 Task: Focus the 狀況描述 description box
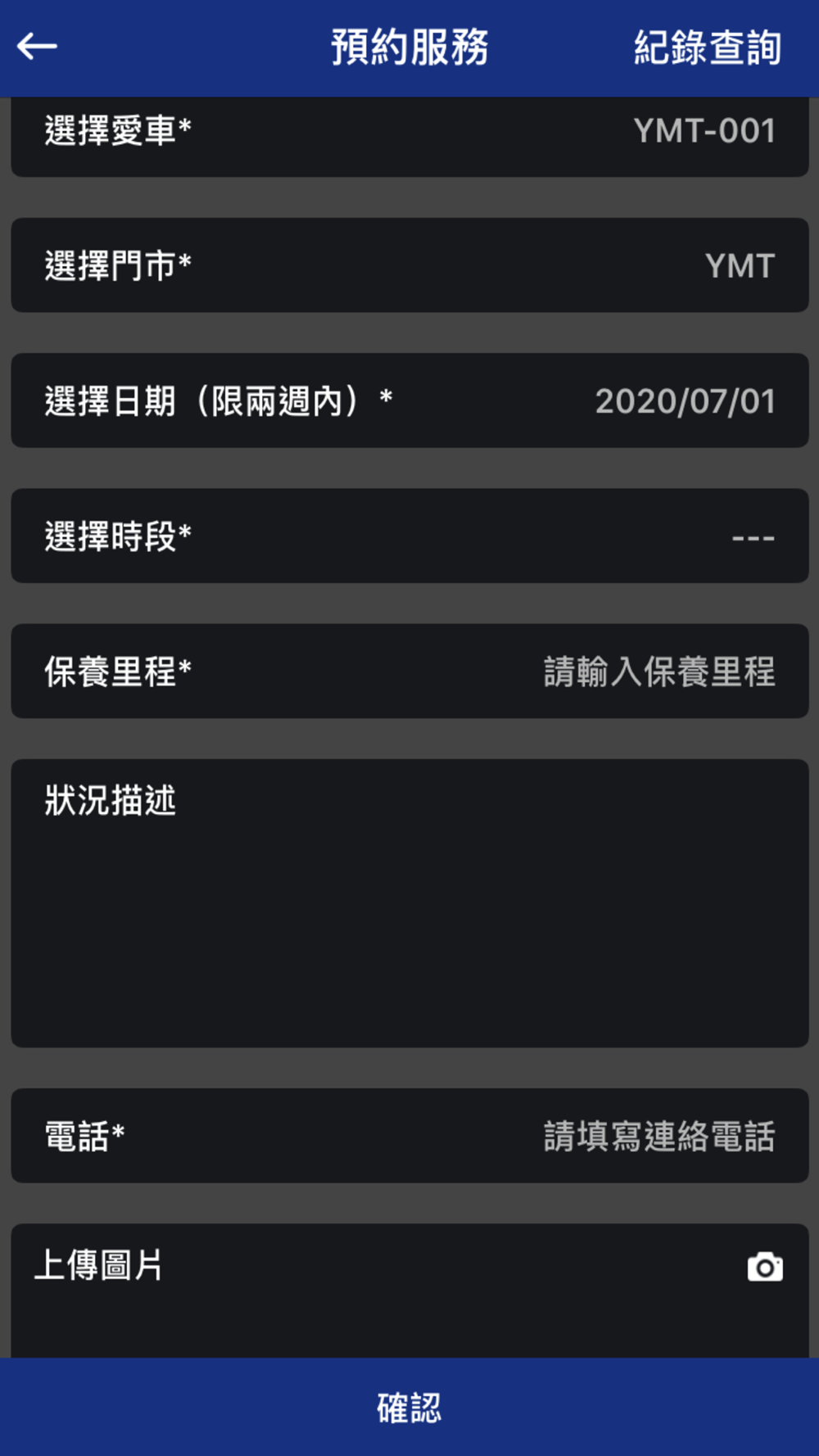coord(409,903)
